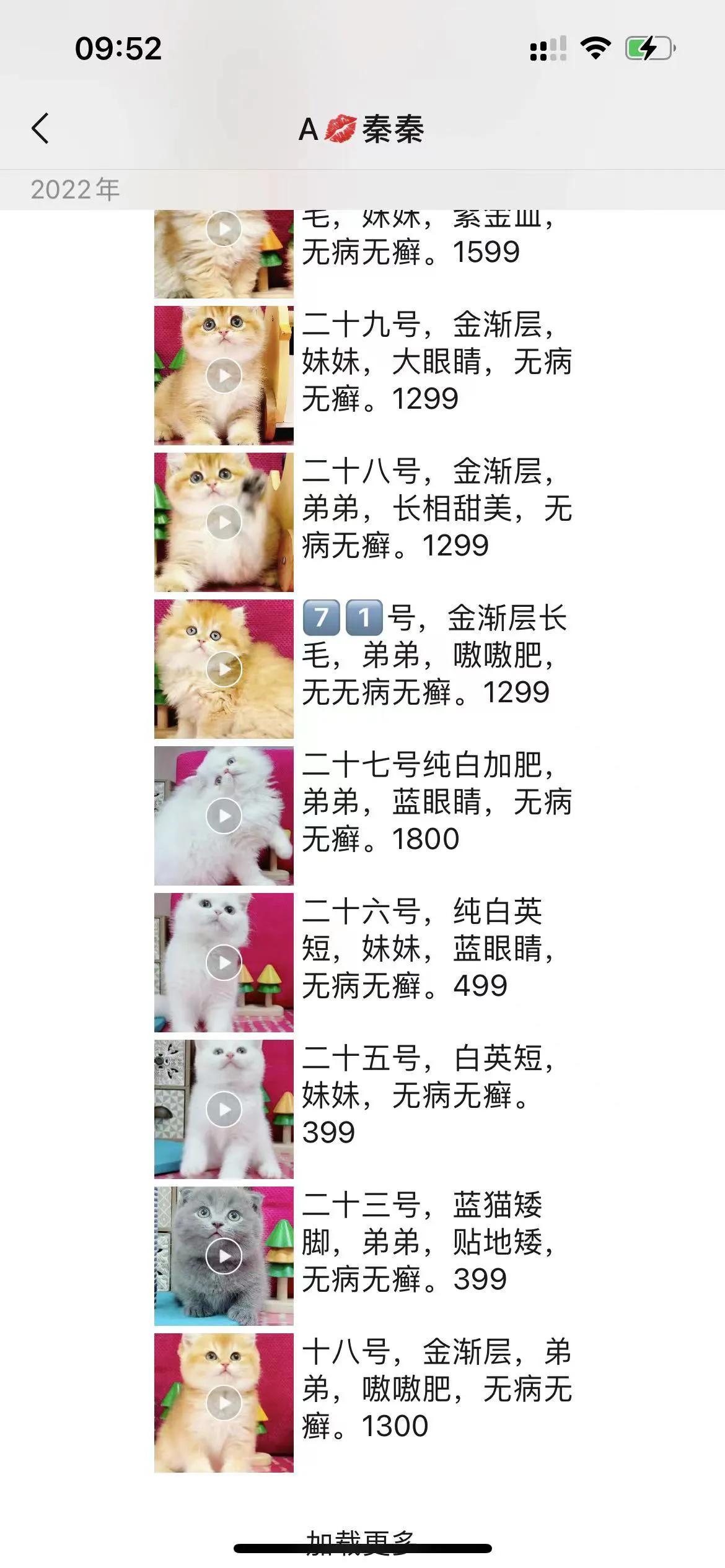Tap the chat title A💋秦秦

click(362, 130)
